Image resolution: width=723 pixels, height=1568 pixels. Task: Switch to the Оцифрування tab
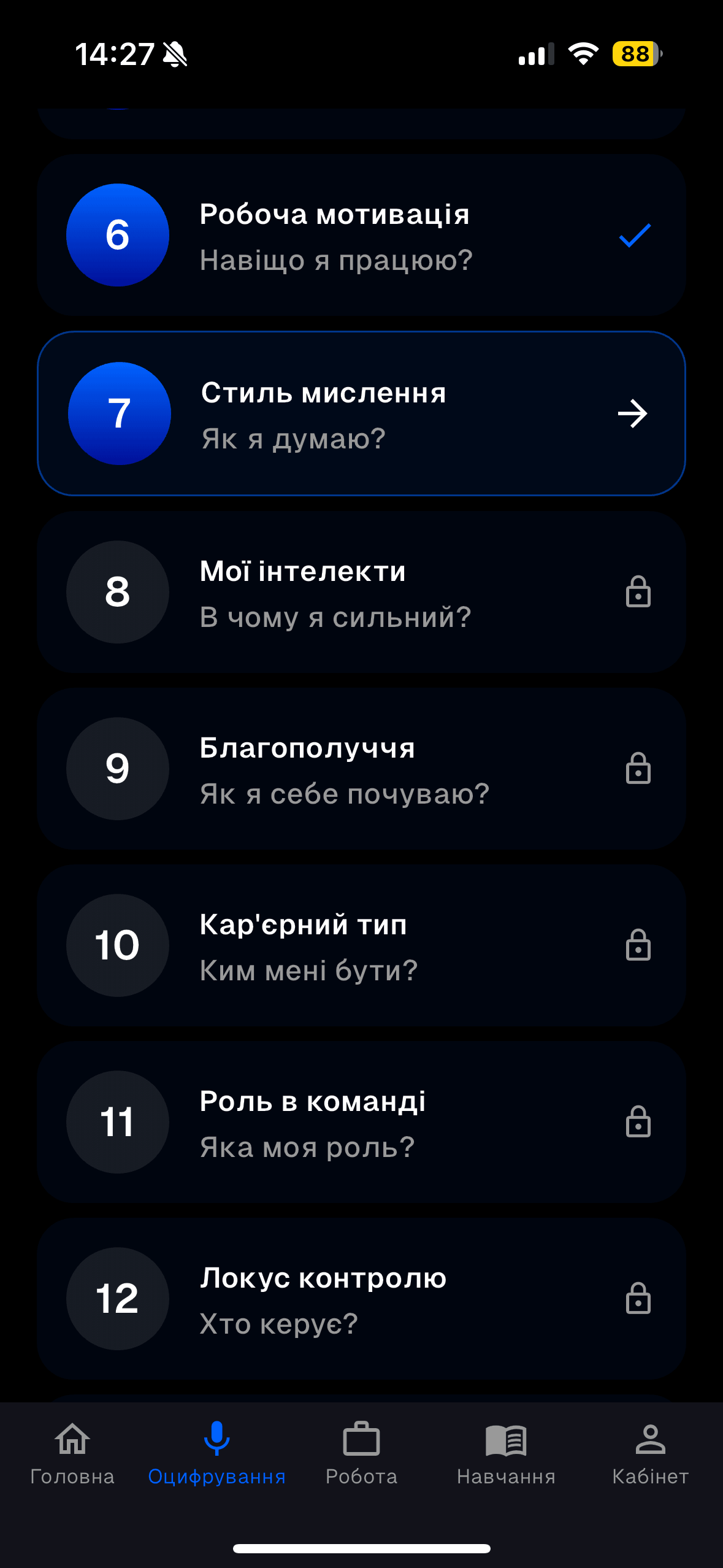216,1454
